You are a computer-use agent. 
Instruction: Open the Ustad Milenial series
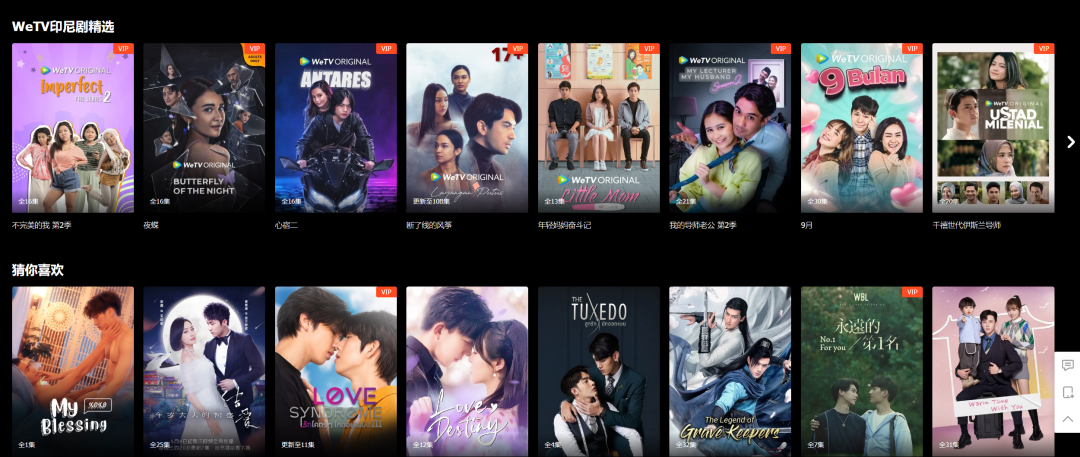coord(993,127)
